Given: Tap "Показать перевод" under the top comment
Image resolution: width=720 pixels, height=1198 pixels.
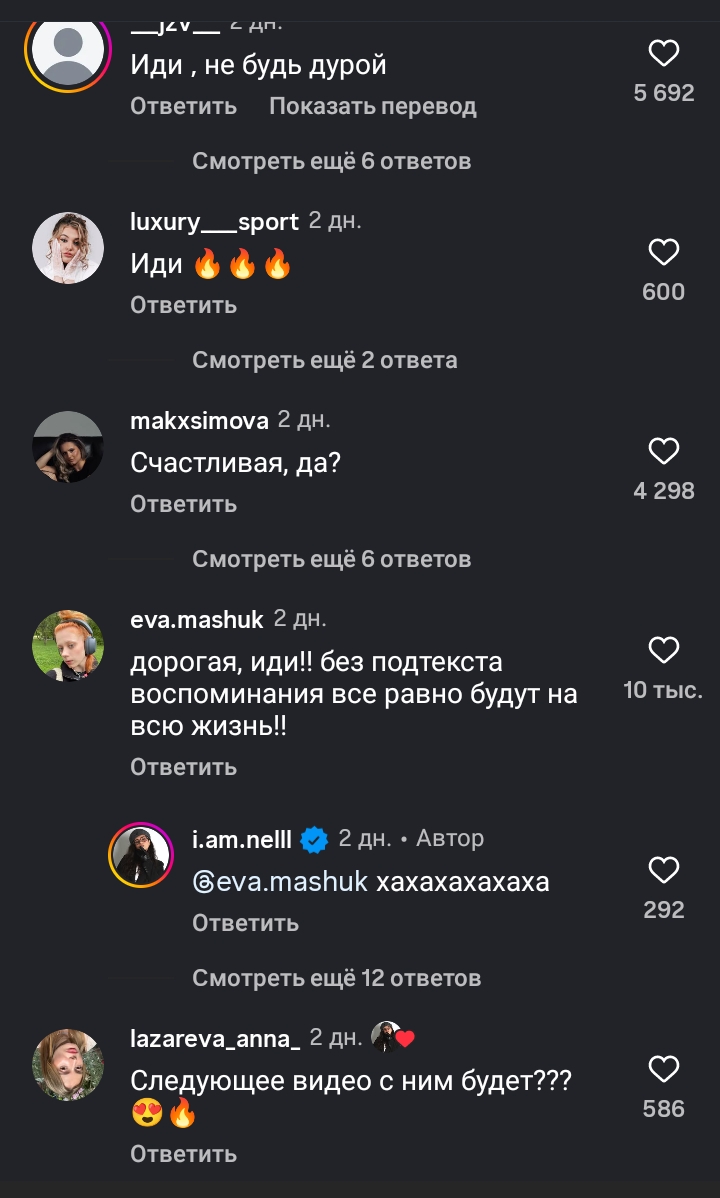Looking at the screenshot, I should coord(372,106).
